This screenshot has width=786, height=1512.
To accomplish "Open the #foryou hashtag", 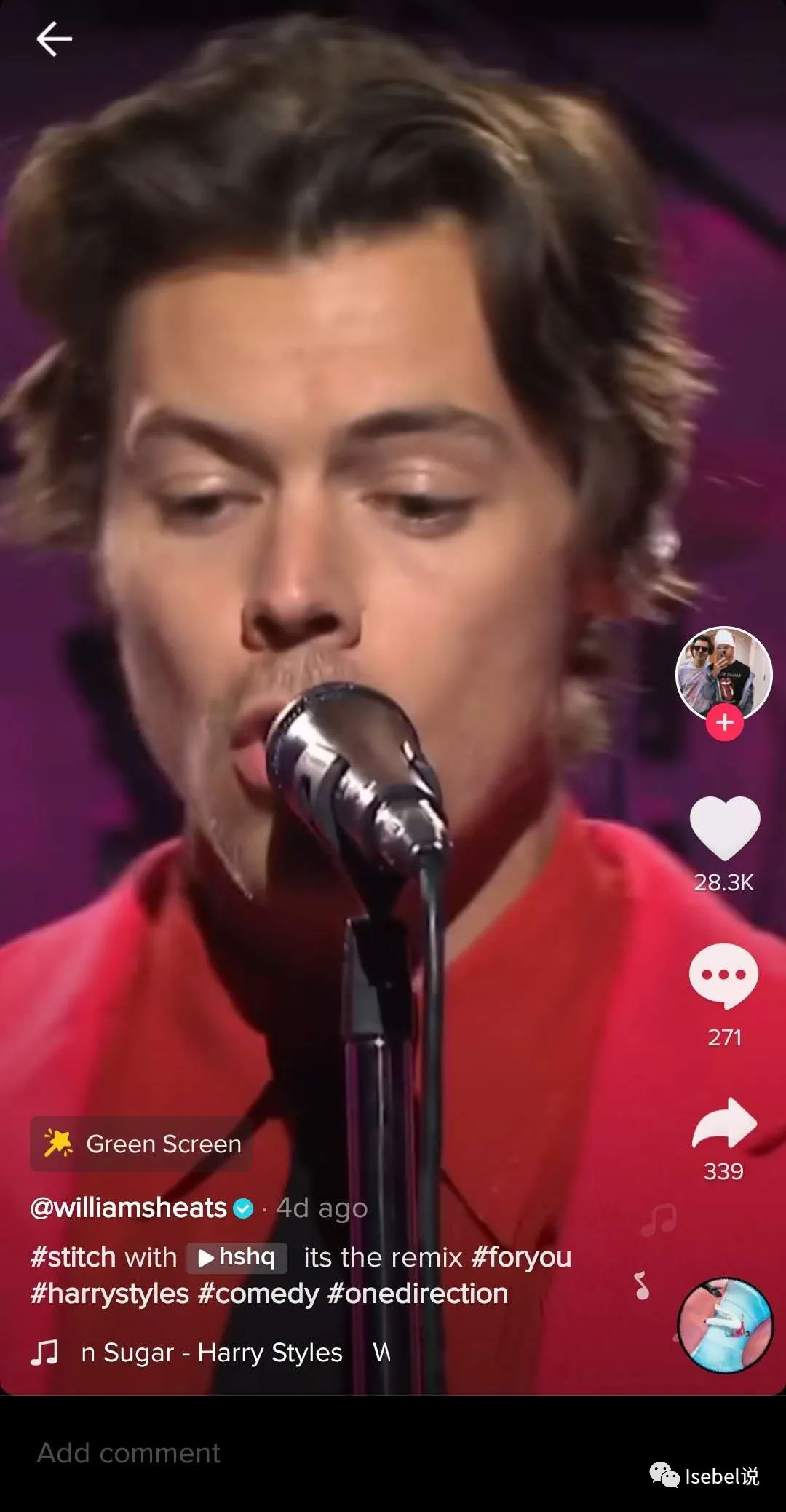I will 521,1257.
